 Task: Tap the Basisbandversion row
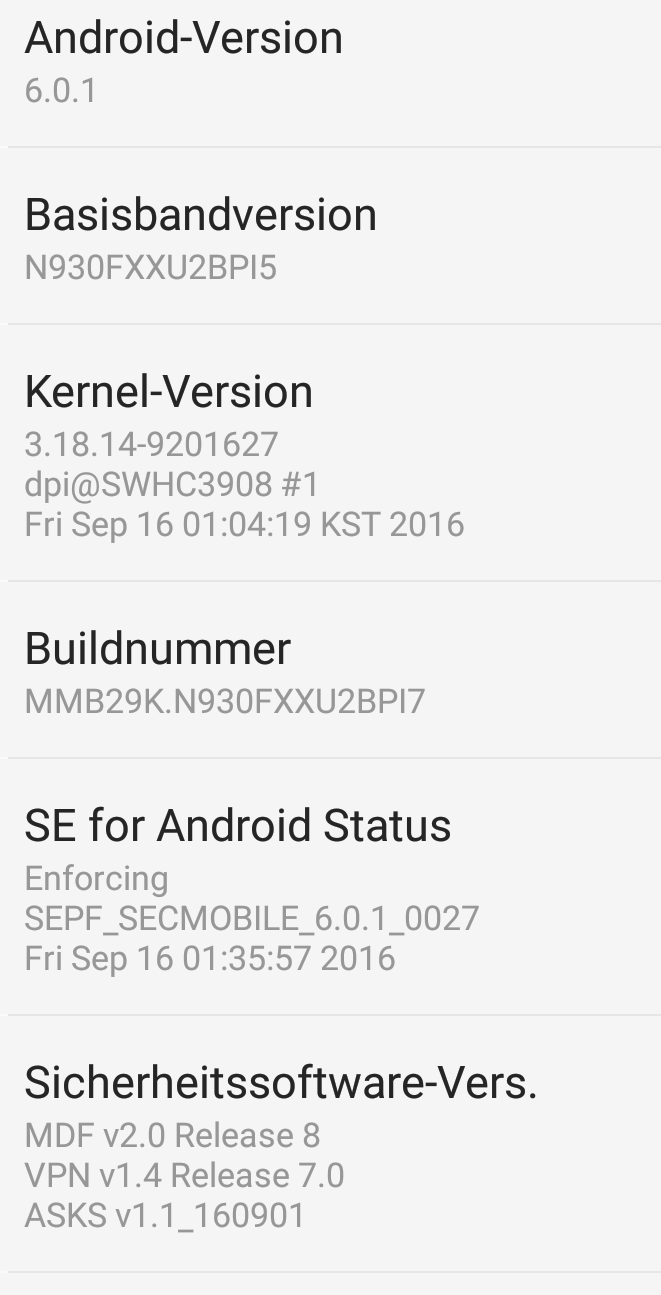pyautogui.click(x=330, y=236)
